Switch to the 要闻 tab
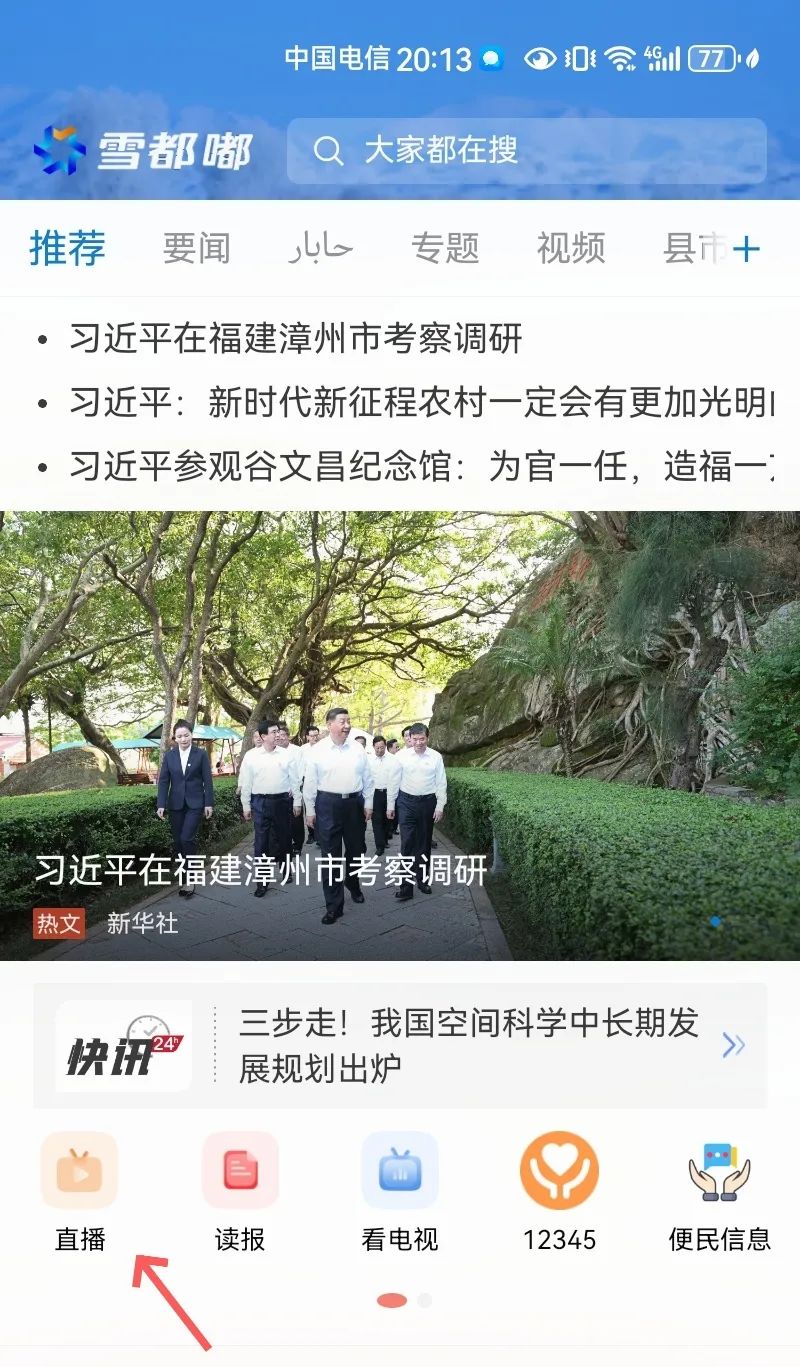This screenshot has height=1367, width=800. pos(197,247)
